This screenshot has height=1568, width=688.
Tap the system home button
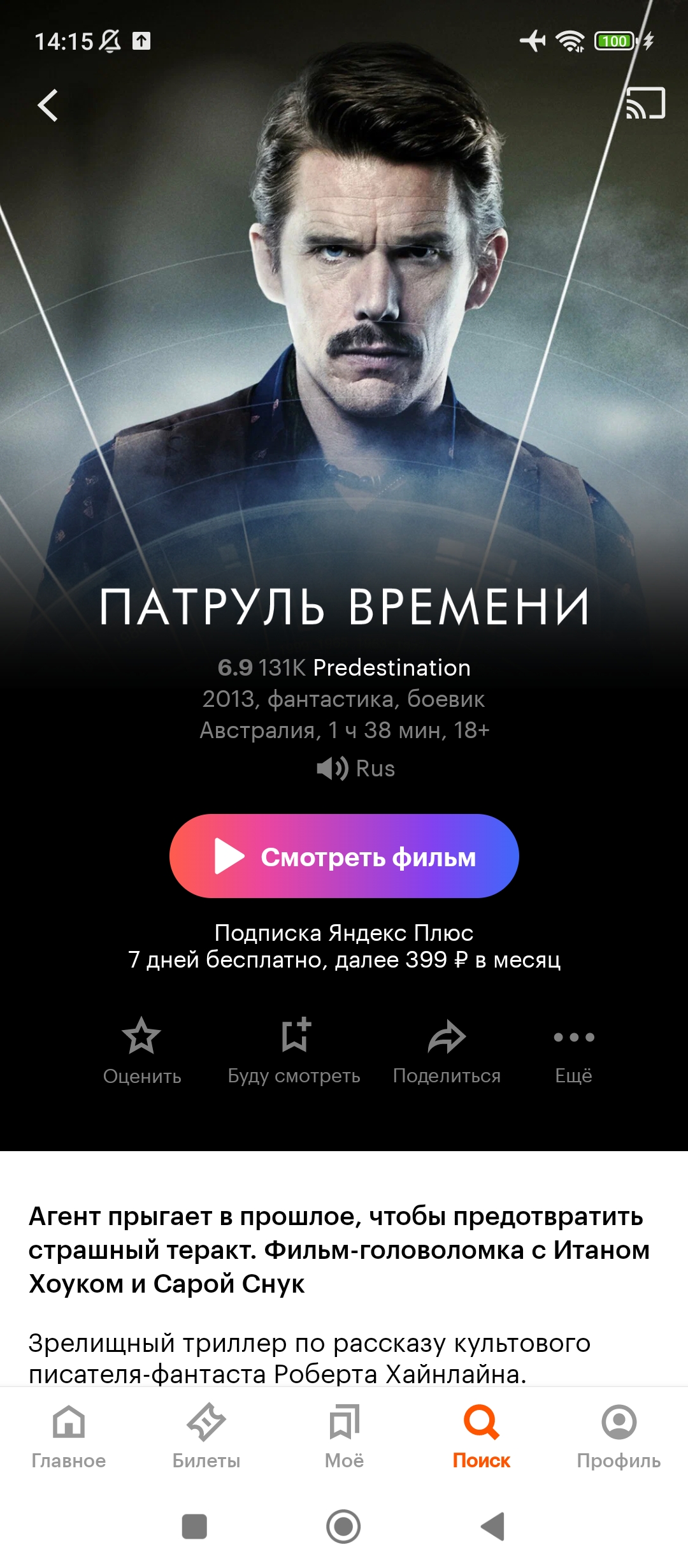[x=343, y=1527]
